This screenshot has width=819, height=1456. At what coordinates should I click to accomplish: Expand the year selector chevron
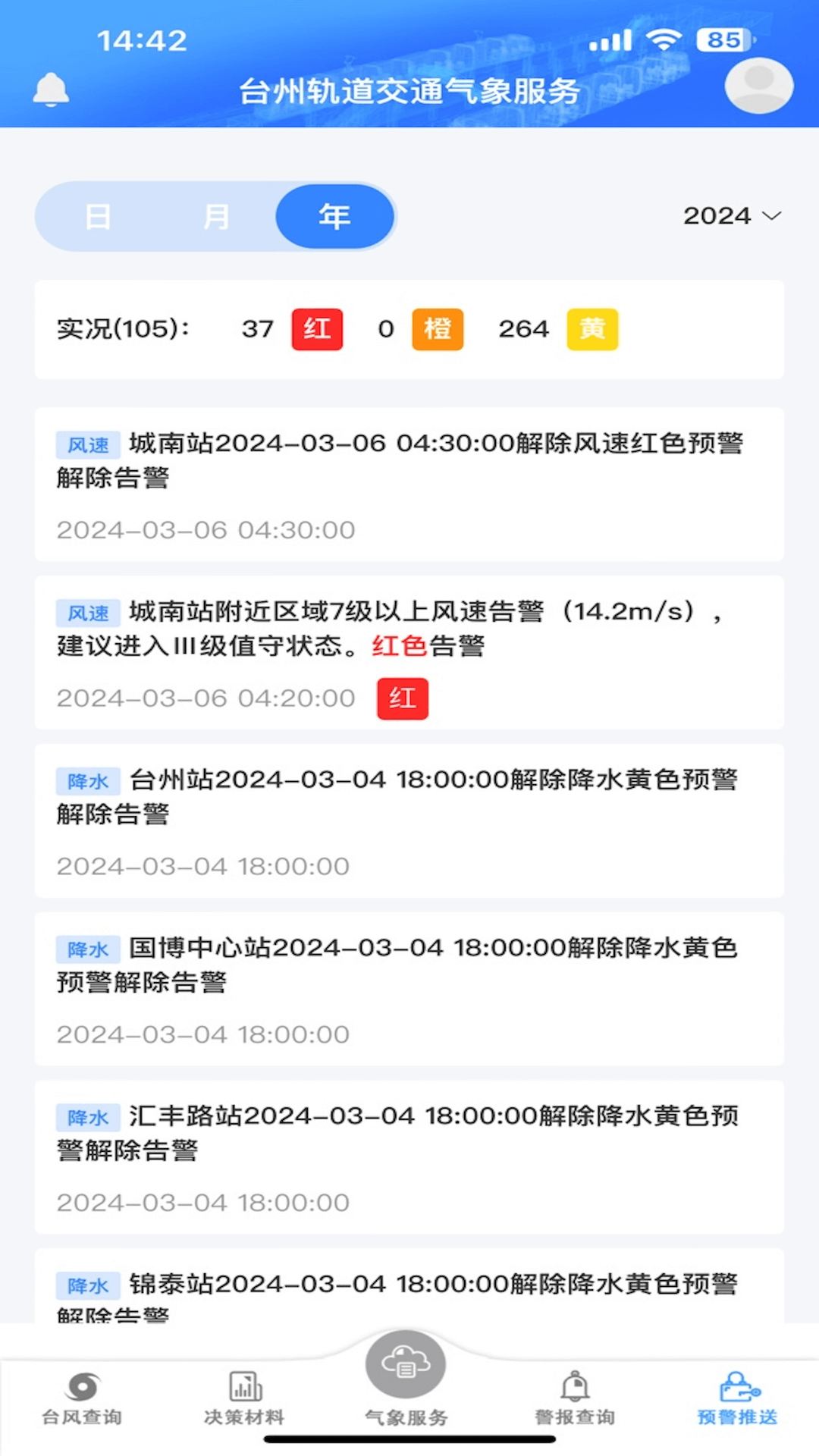pyautogui.click(x=771, y=217)
